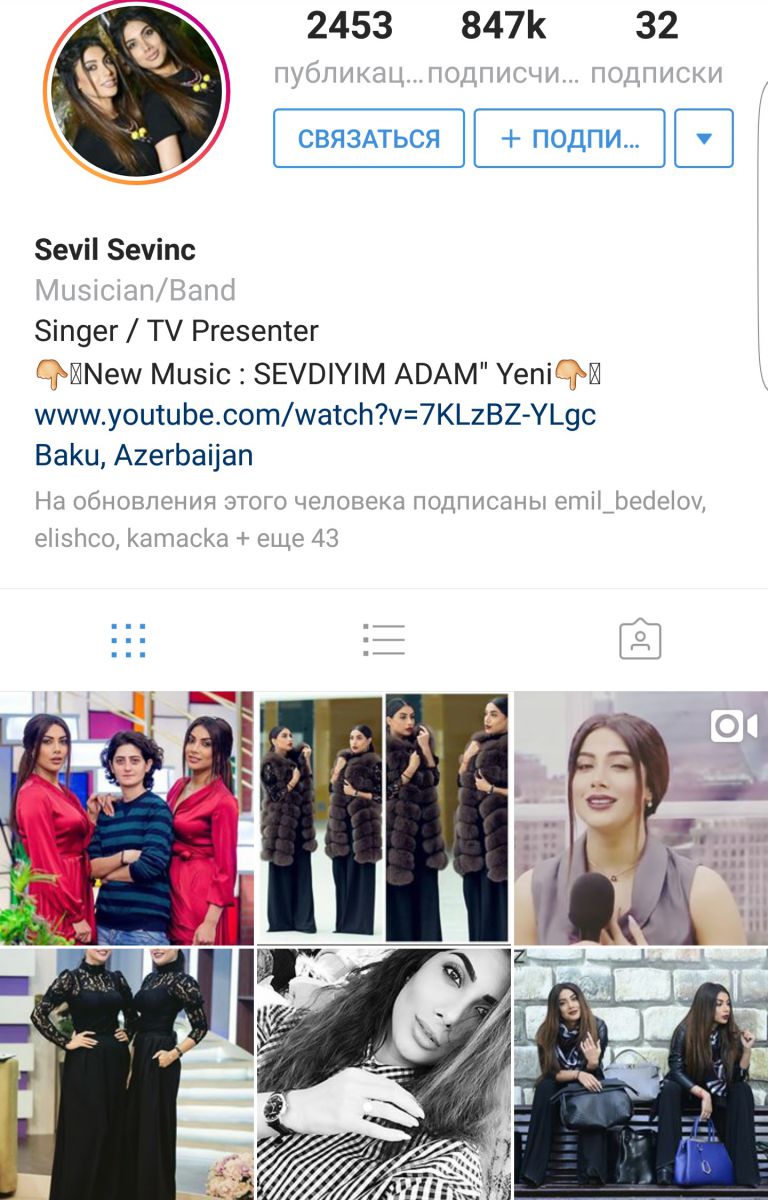This screenshot has height=1200, width=768.
Task: Open Baku, Azerbaijan location link
Action: point(144,455)
